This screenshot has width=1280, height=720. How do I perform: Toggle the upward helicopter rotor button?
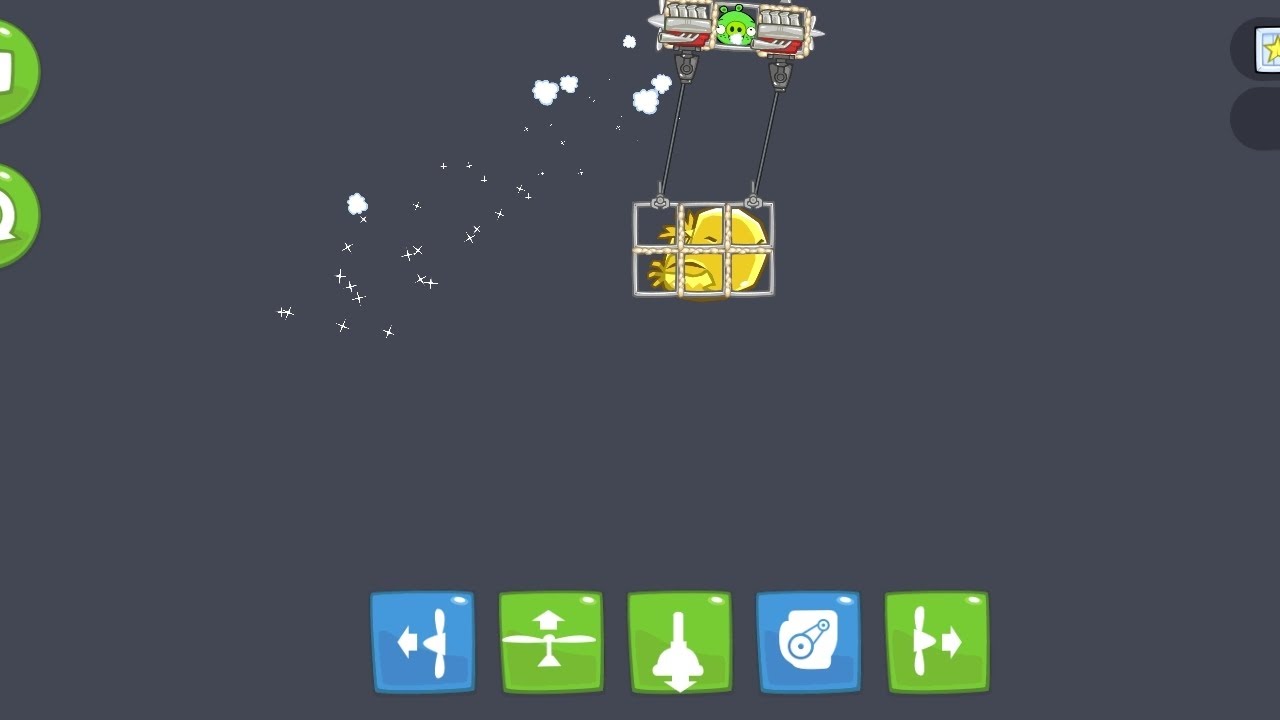(x=551, y=642)
